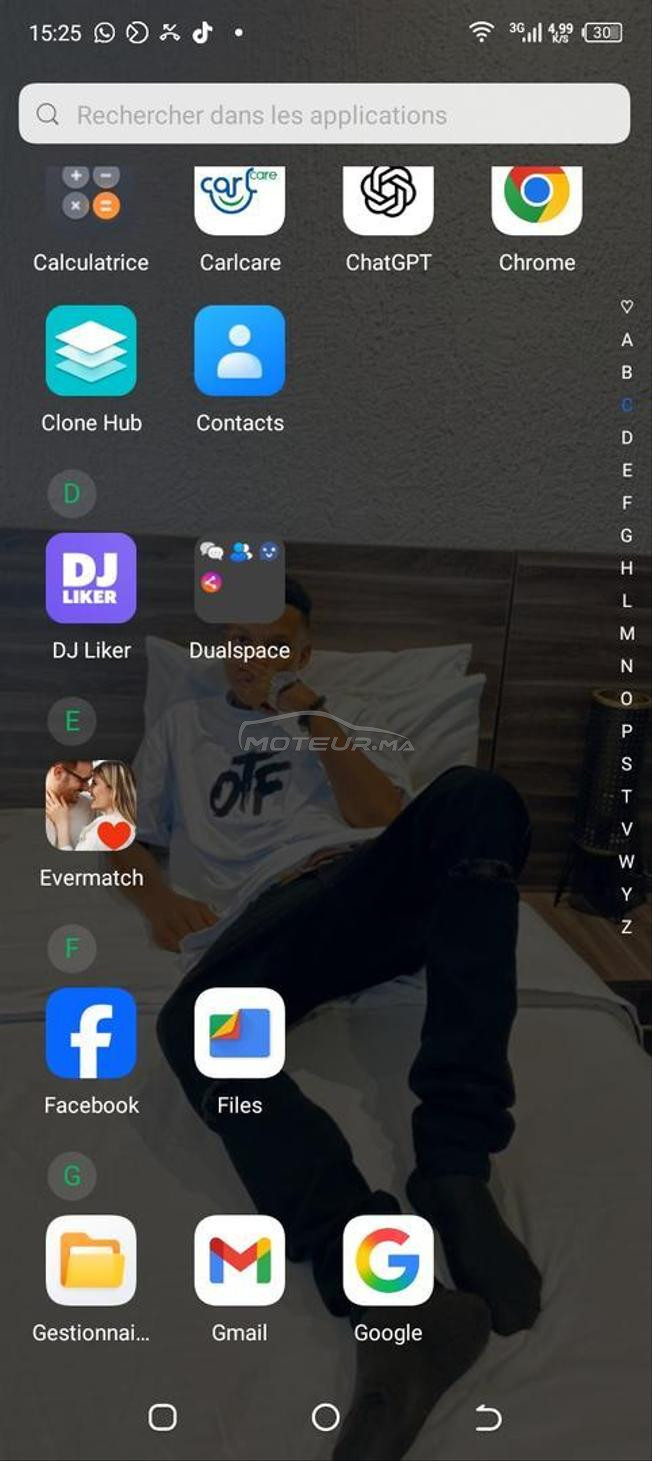Image resolution: width=652 pixels, height=1461 pixels.
Task: Go to the home screen
Action: coord(326,1417)
